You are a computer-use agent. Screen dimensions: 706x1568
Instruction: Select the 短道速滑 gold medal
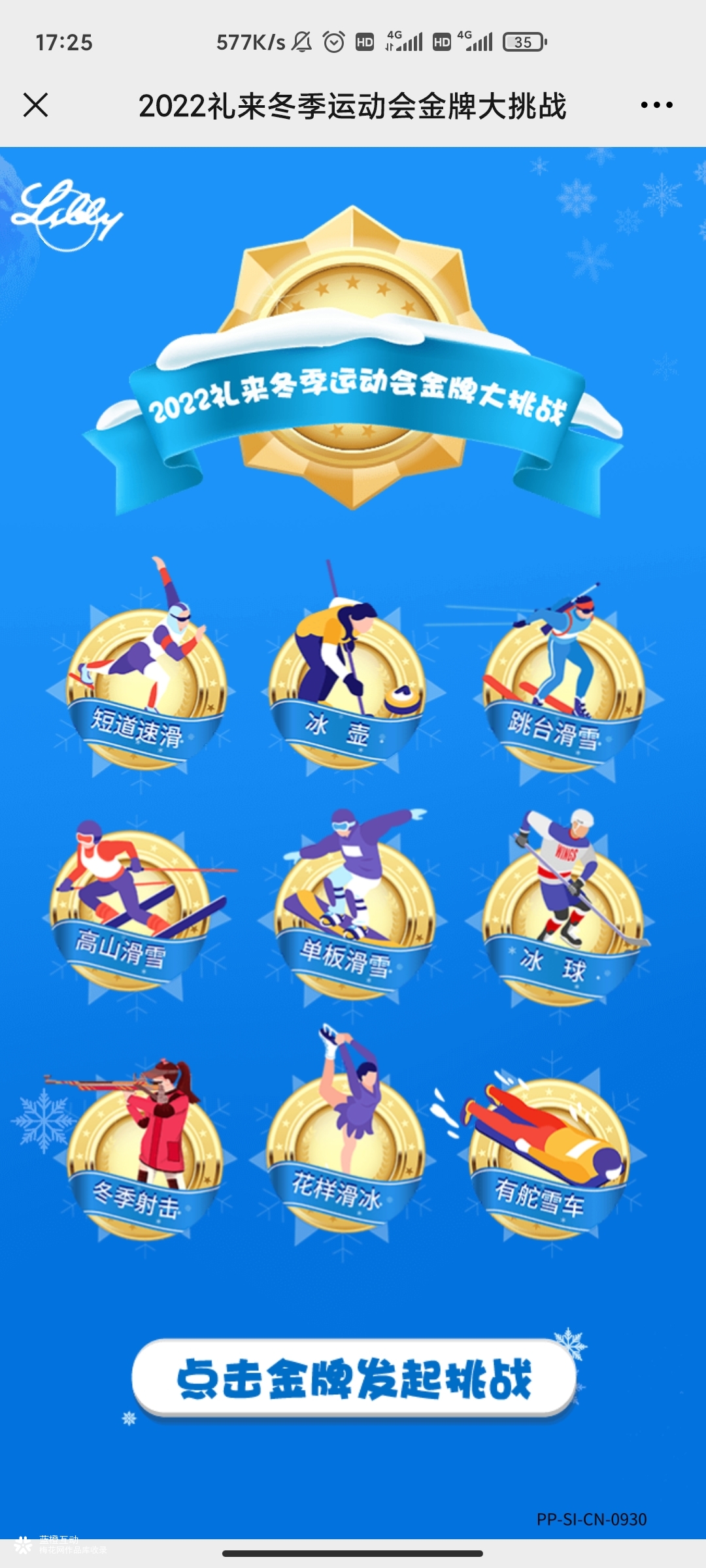click(x=145, y=693)
